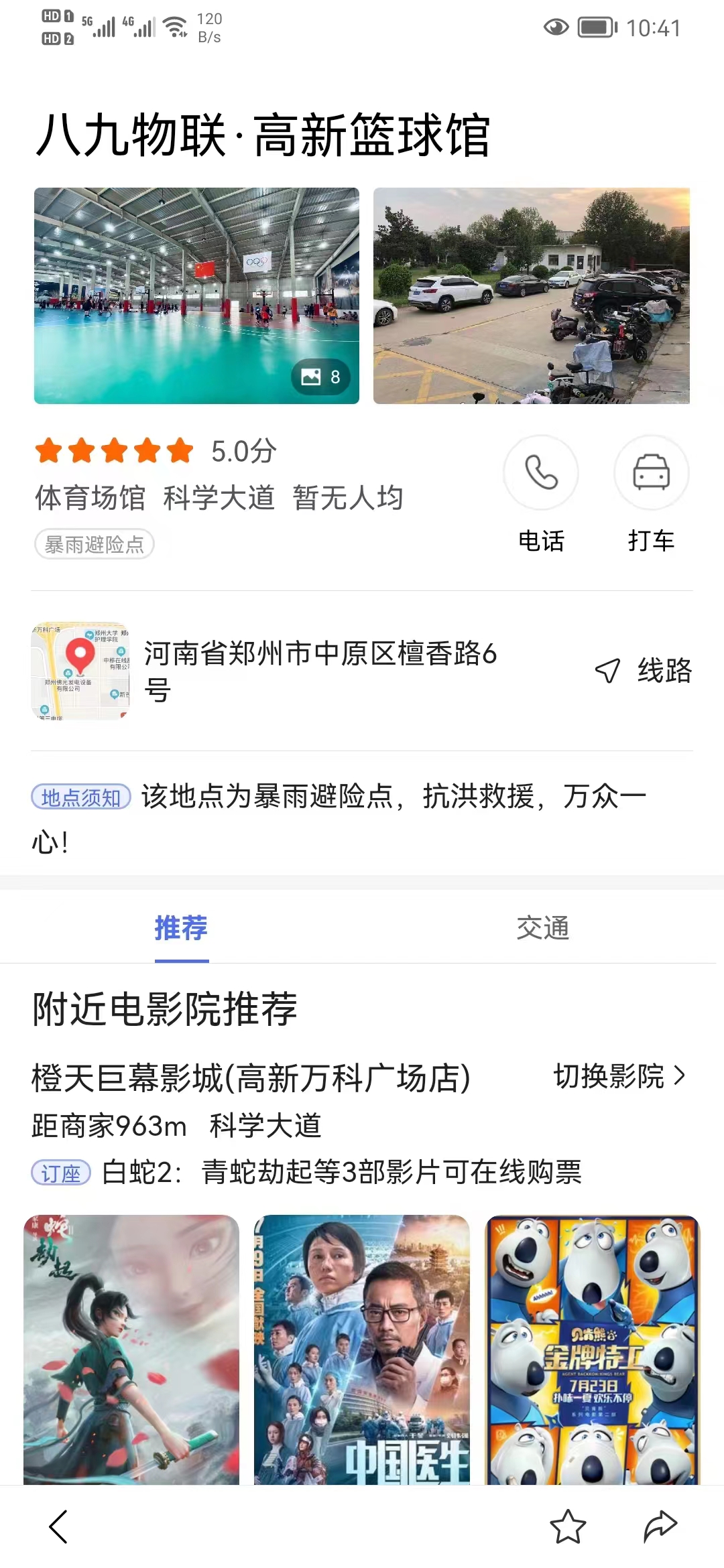Share this venue page
724x1568 pixels.
coord(660,1526)
